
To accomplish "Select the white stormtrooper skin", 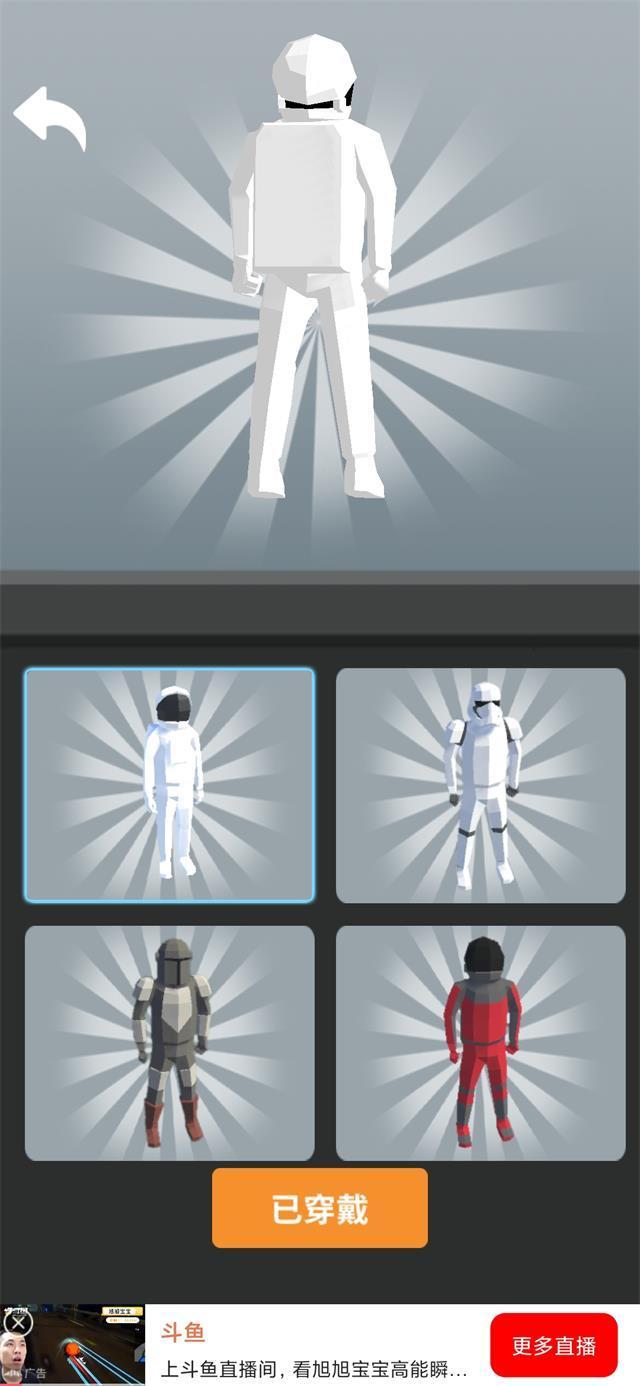I will coord(480,785).
